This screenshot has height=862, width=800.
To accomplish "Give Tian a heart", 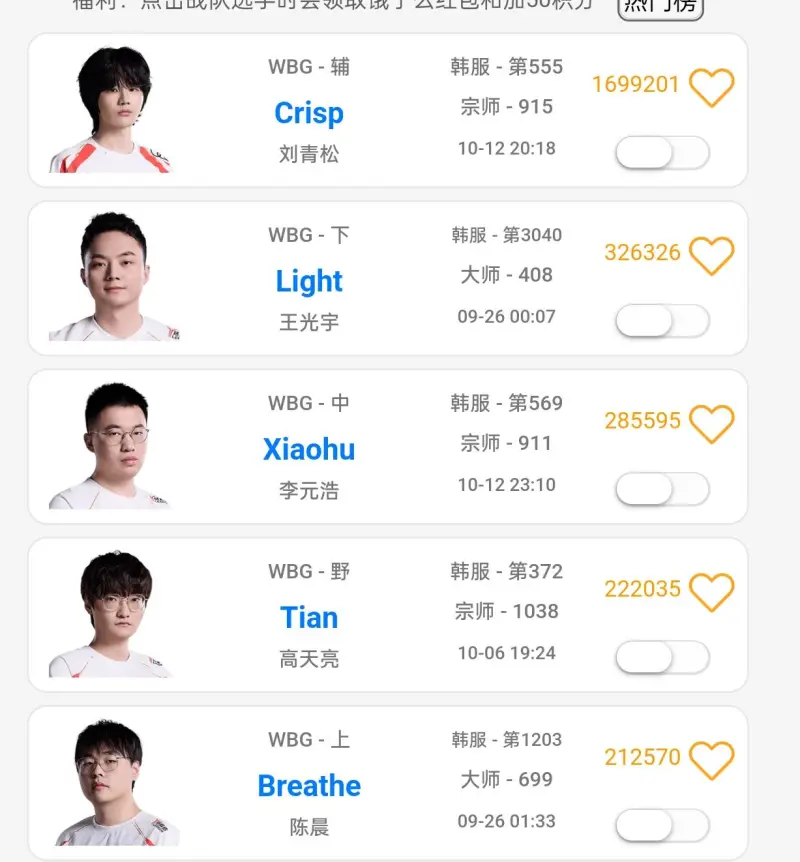I will [712, 591].
